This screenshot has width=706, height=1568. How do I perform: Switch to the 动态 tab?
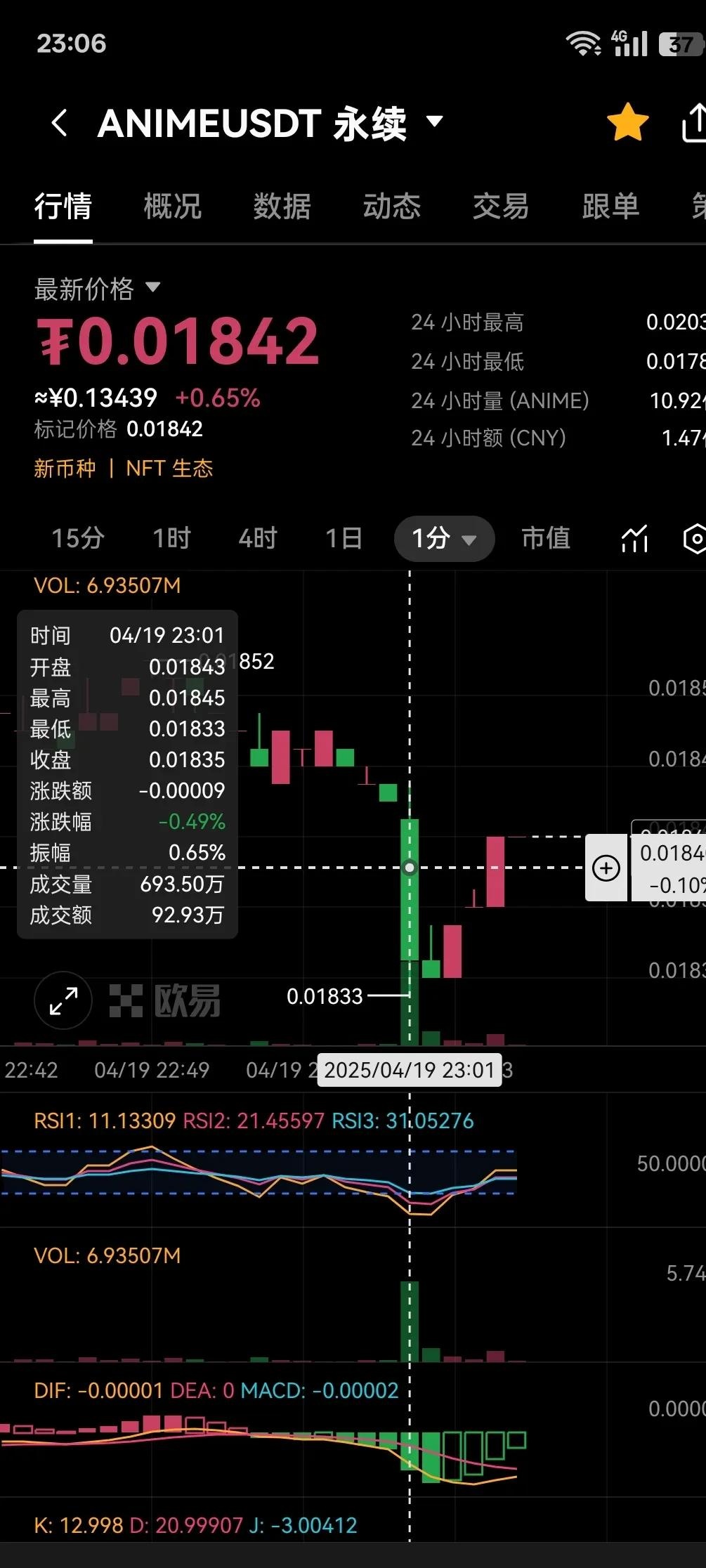pyautogui.click(x=391, y=207)
